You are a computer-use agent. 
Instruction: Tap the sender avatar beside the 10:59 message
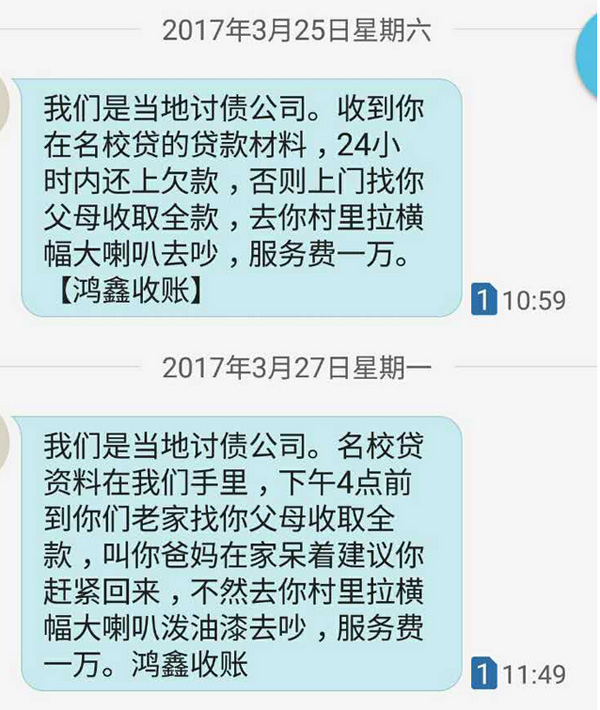click(x=5, y=102)
